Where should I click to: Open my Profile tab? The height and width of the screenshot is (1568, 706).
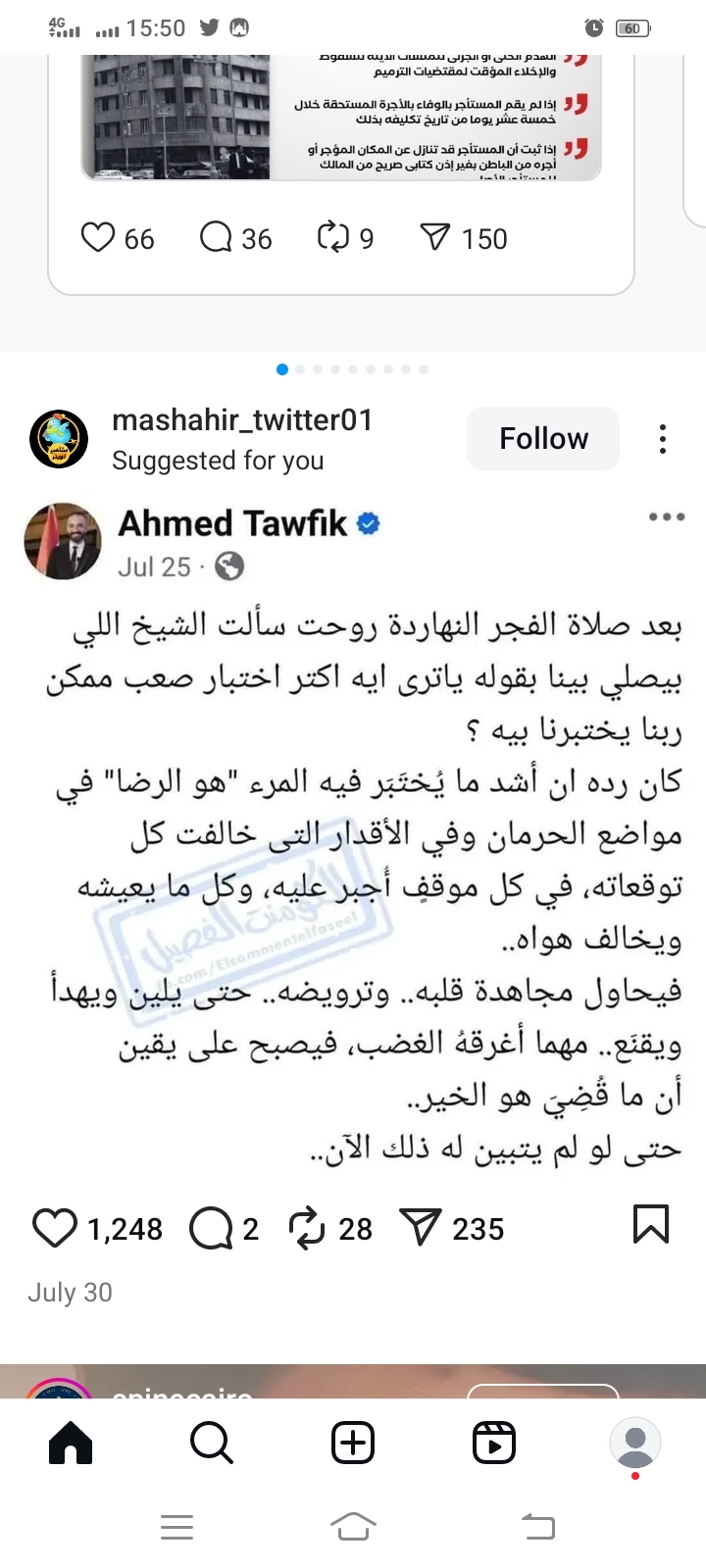pos(634,1443)
